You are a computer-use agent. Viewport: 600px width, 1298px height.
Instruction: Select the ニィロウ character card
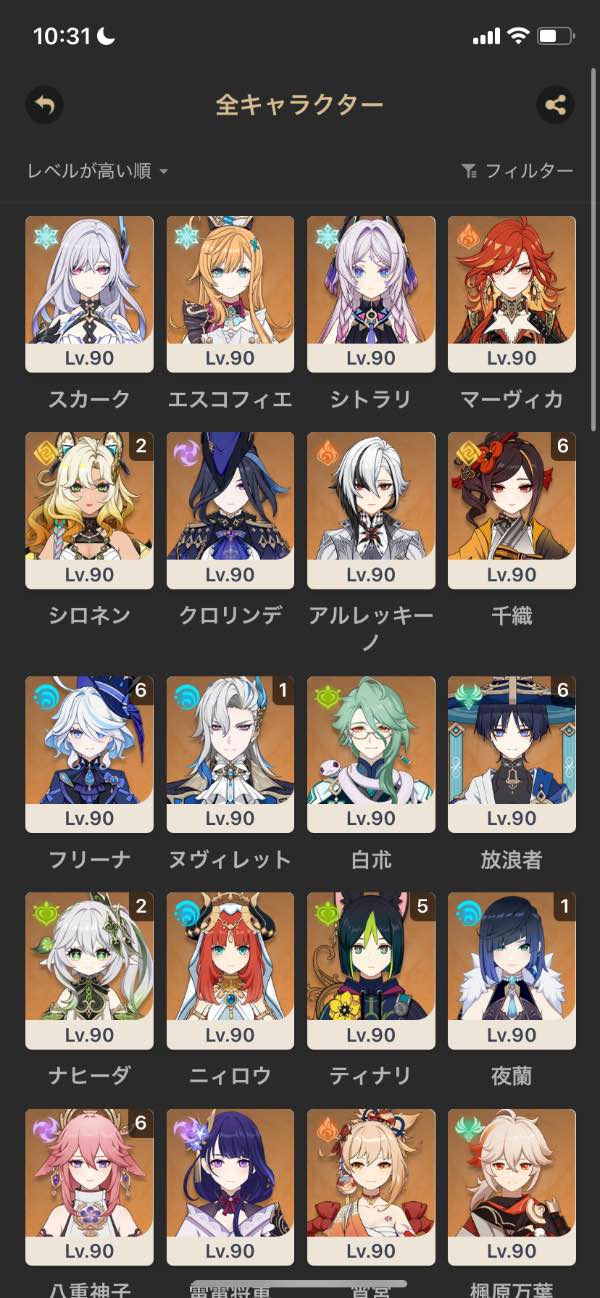click(230, 970)
